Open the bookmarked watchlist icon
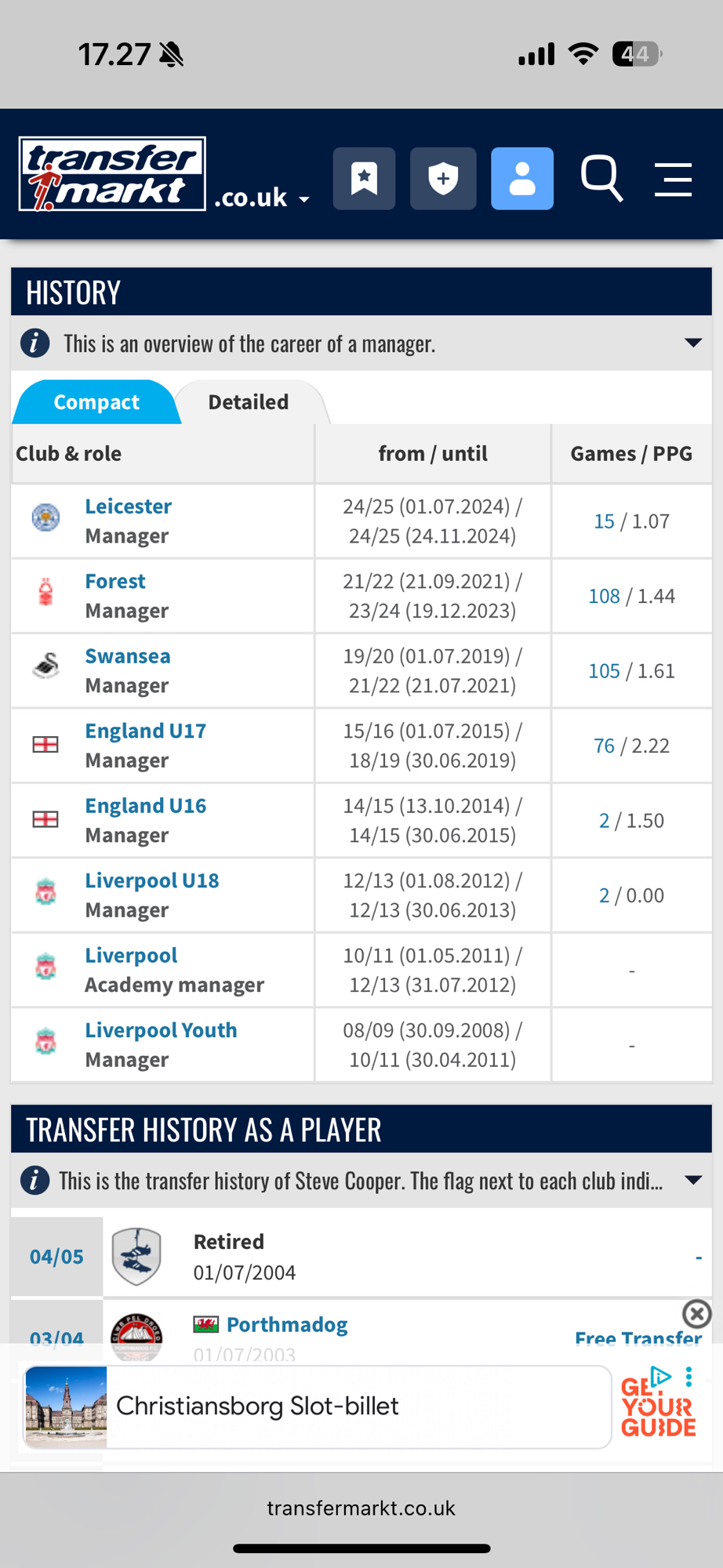The image size is (723, 1568). coord(364,179)
